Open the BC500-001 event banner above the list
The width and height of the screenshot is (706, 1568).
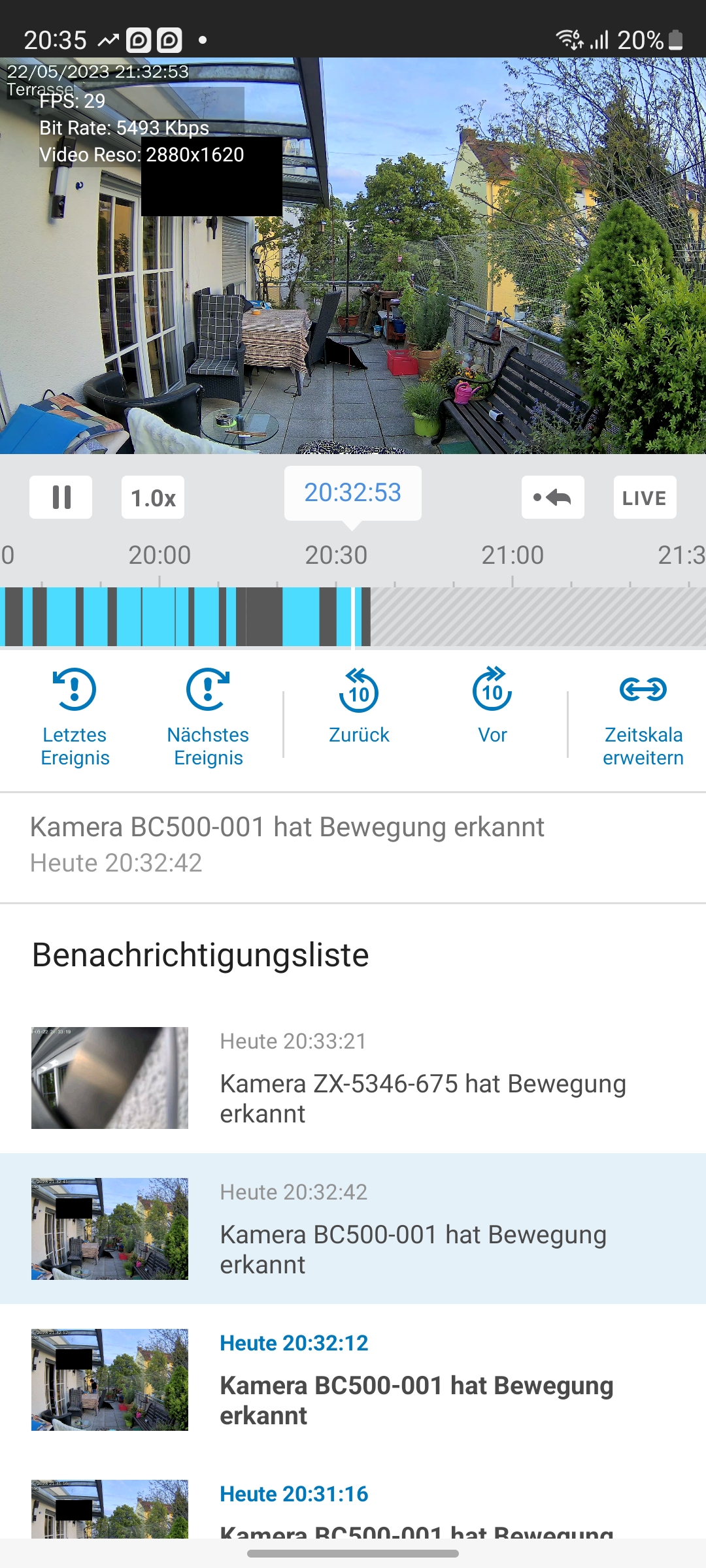click(x=286, y=843)
